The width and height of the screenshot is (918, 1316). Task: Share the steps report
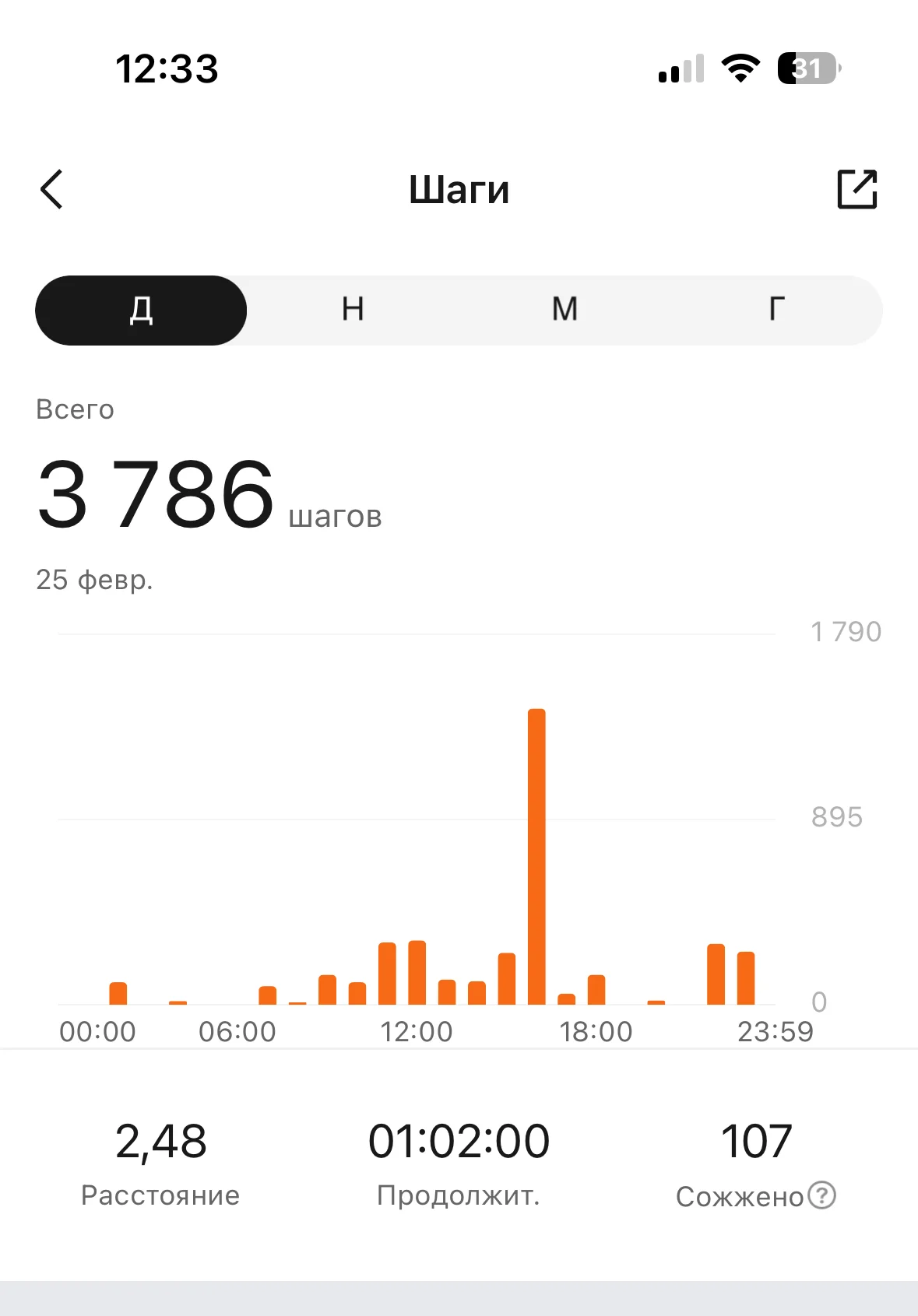[857, 189]
